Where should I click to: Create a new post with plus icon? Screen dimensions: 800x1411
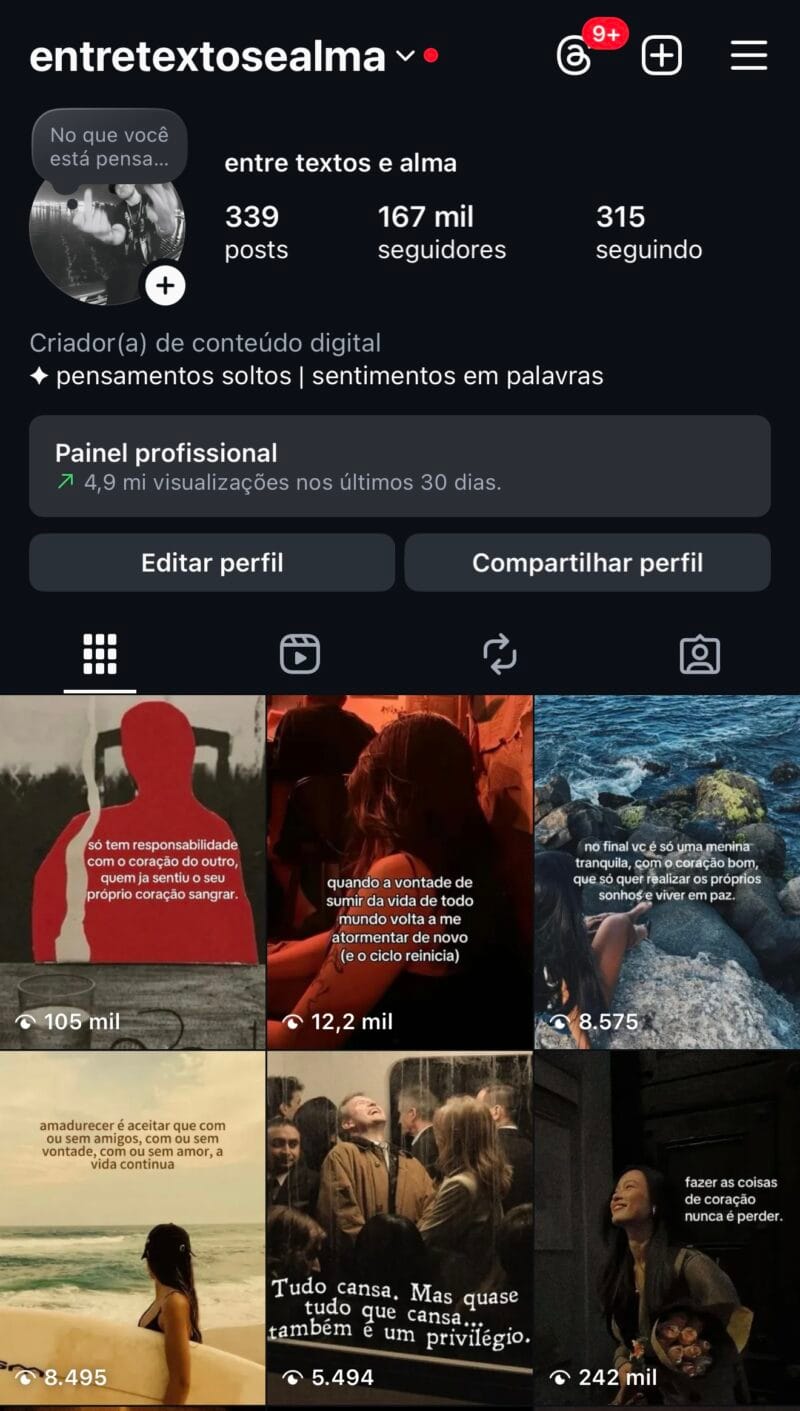tap(661, 56)
